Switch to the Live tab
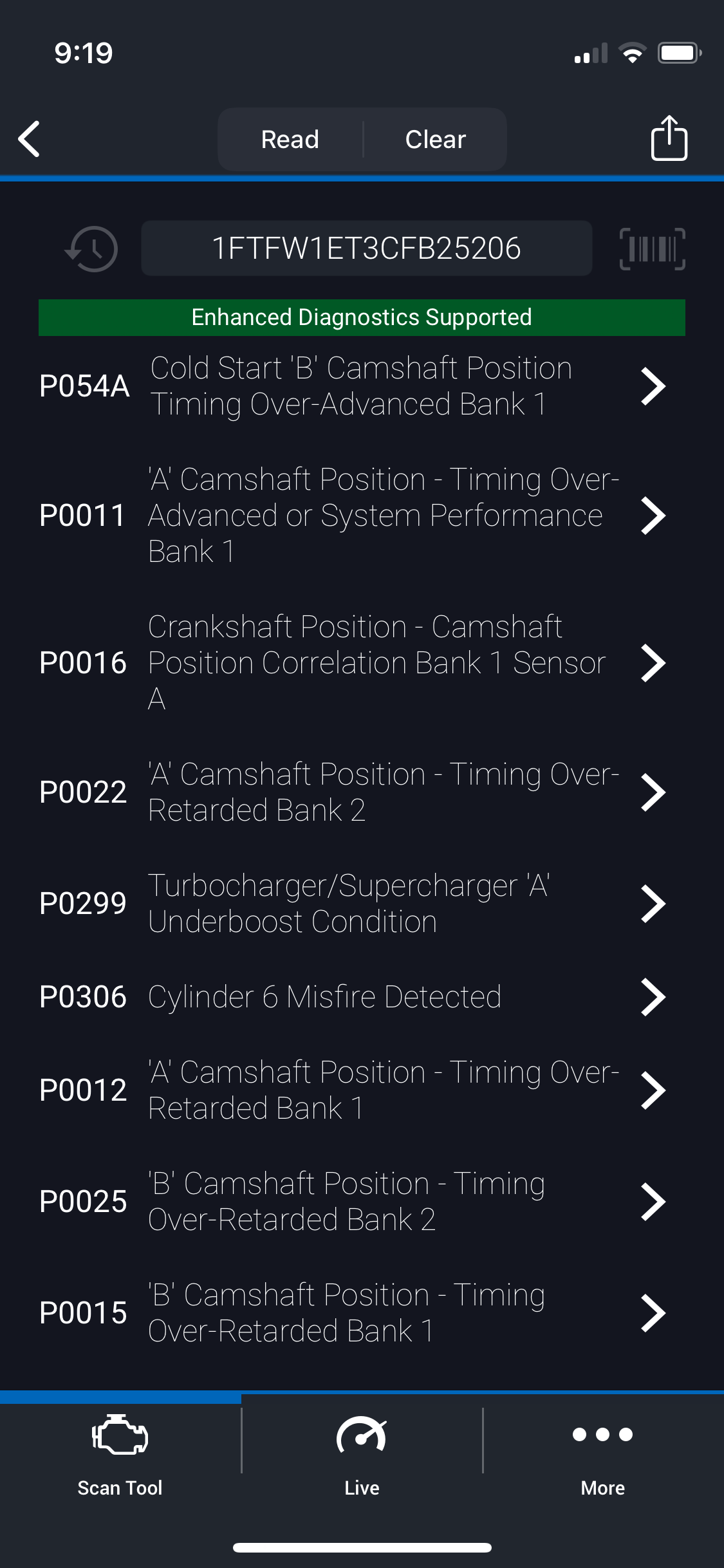The width and height of the screenshot is (724, 1568). 362,1456
